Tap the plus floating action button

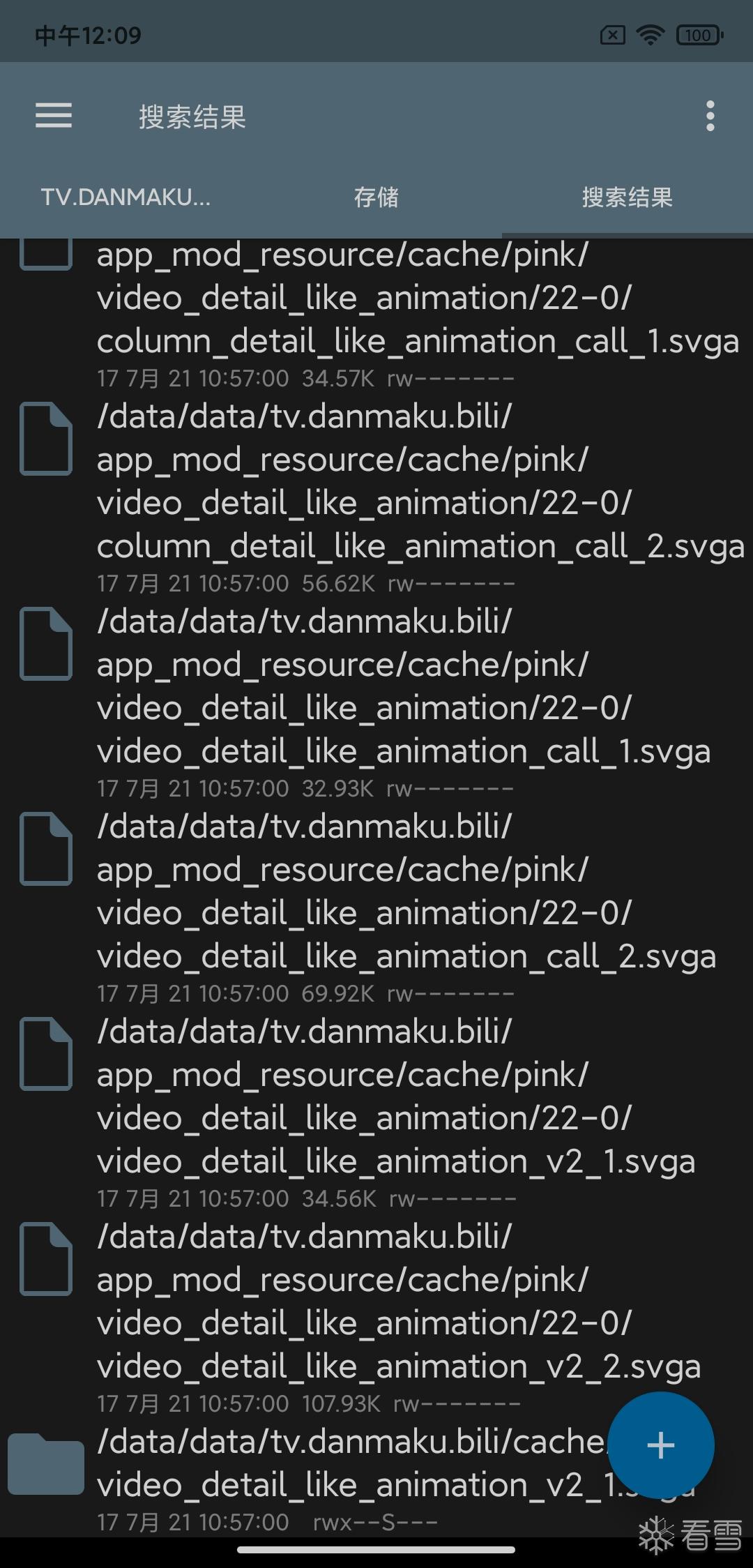(x=660, y=1445)
